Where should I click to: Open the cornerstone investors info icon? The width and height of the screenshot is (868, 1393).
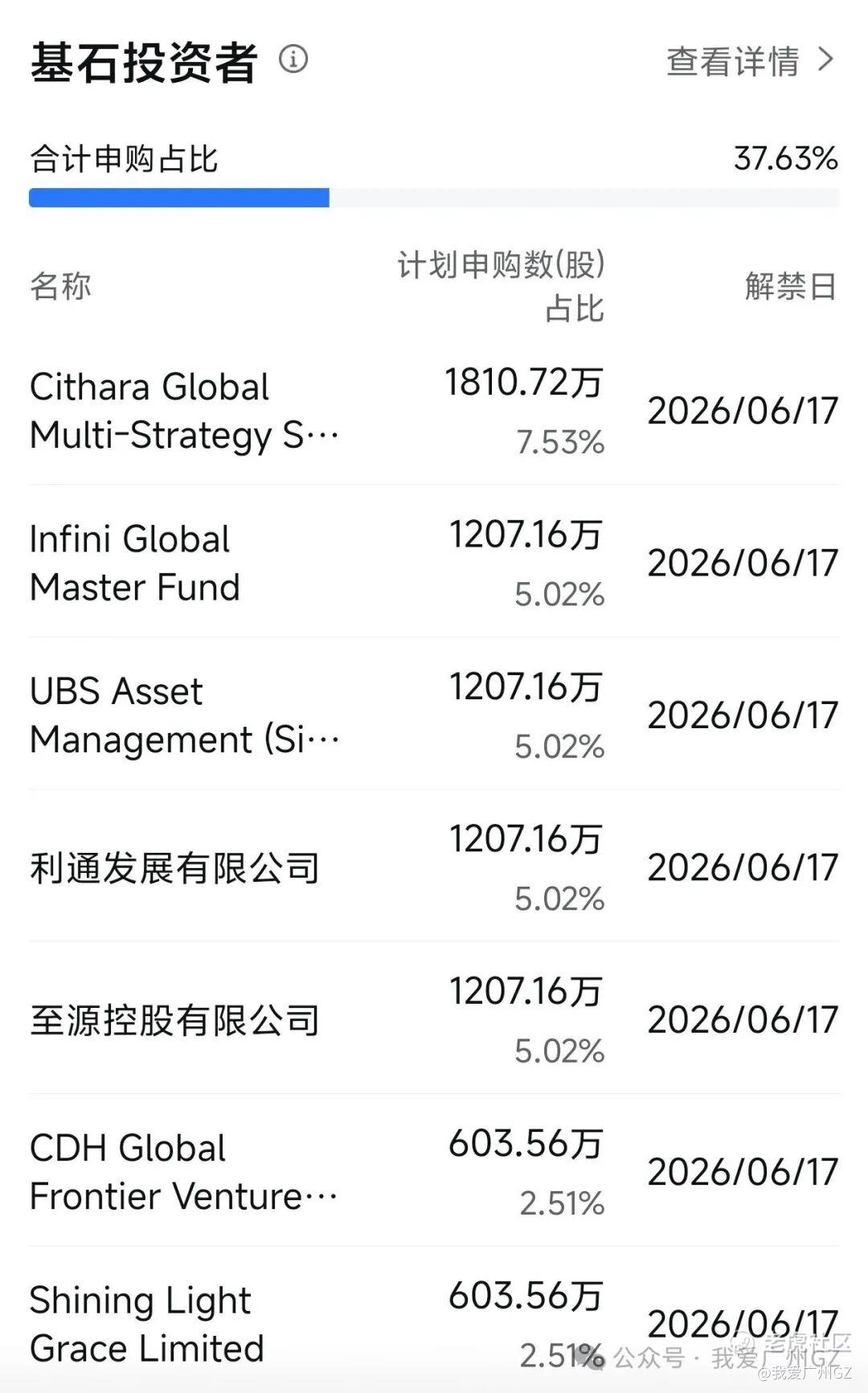pyautogui.click(x=293, y=59)
